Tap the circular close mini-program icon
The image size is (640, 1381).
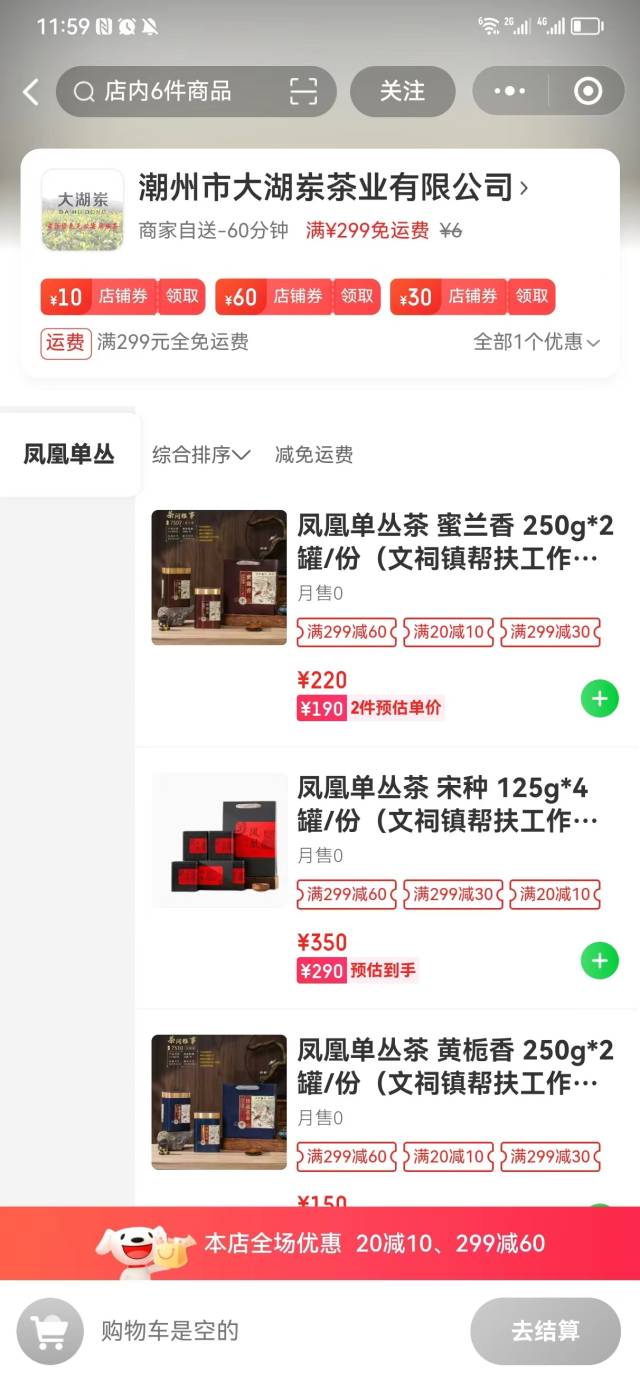588,92
